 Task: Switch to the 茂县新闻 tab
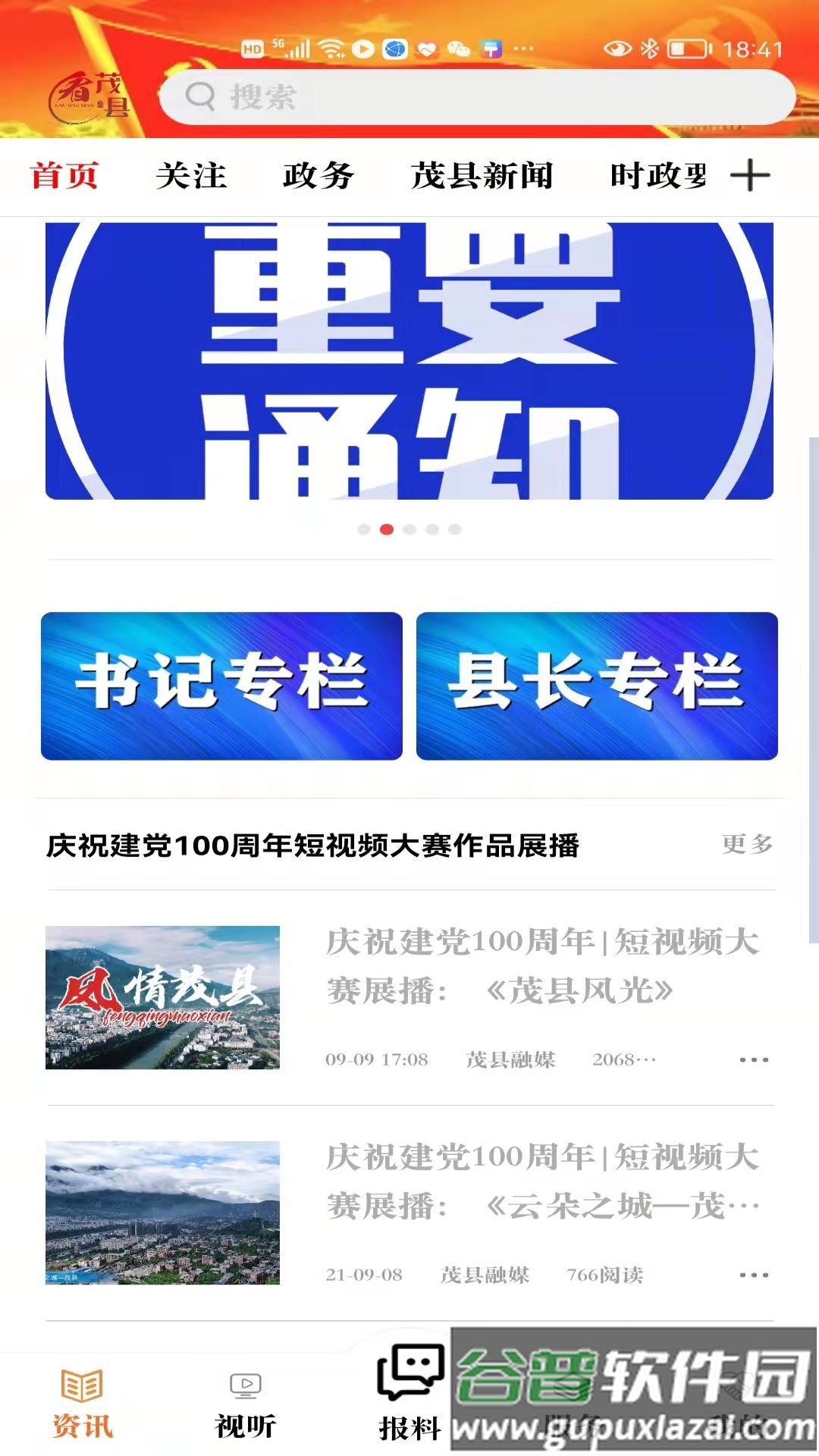point(483,175)
